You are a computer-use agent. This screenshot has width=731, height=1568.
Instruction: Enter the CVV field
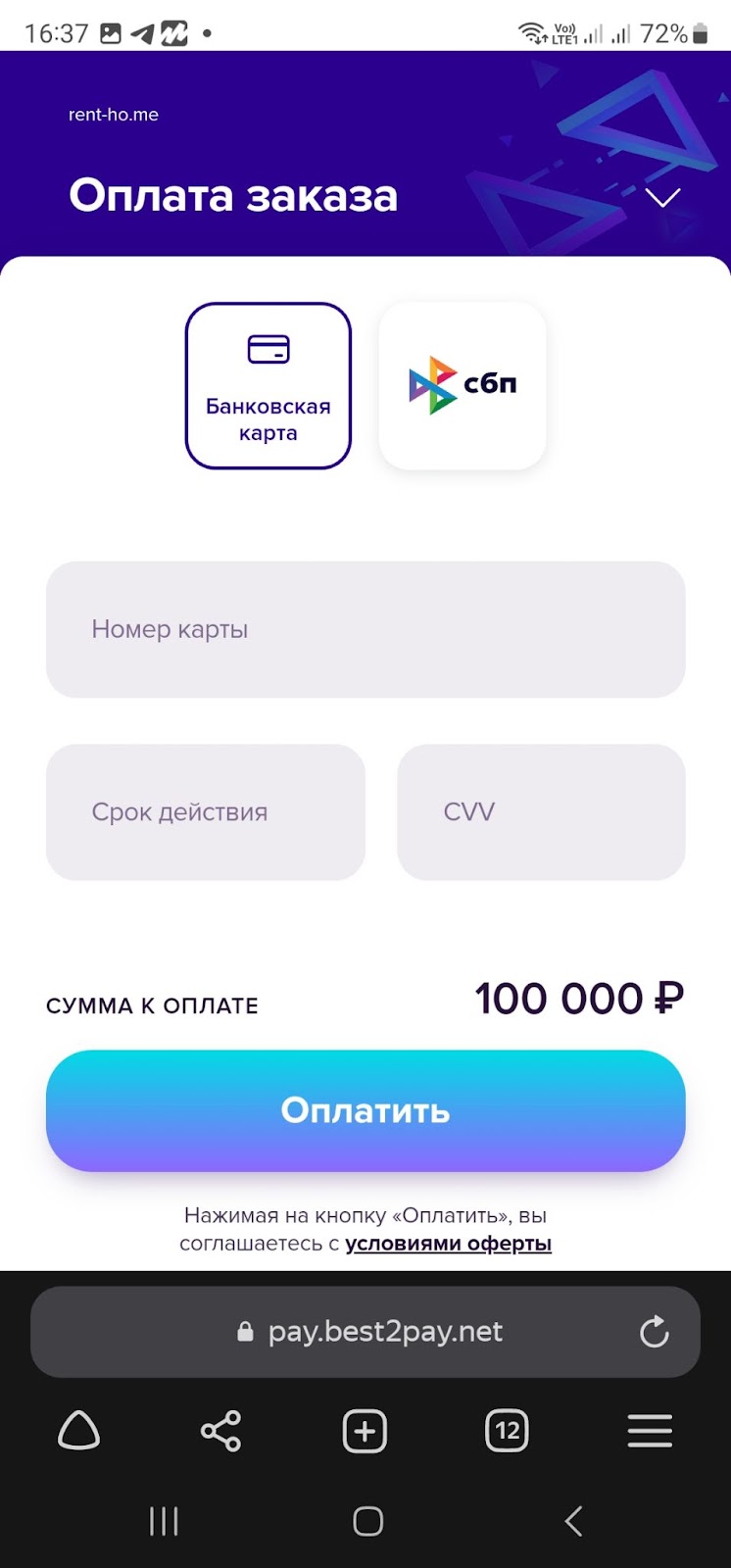click(x=541, y=812)
